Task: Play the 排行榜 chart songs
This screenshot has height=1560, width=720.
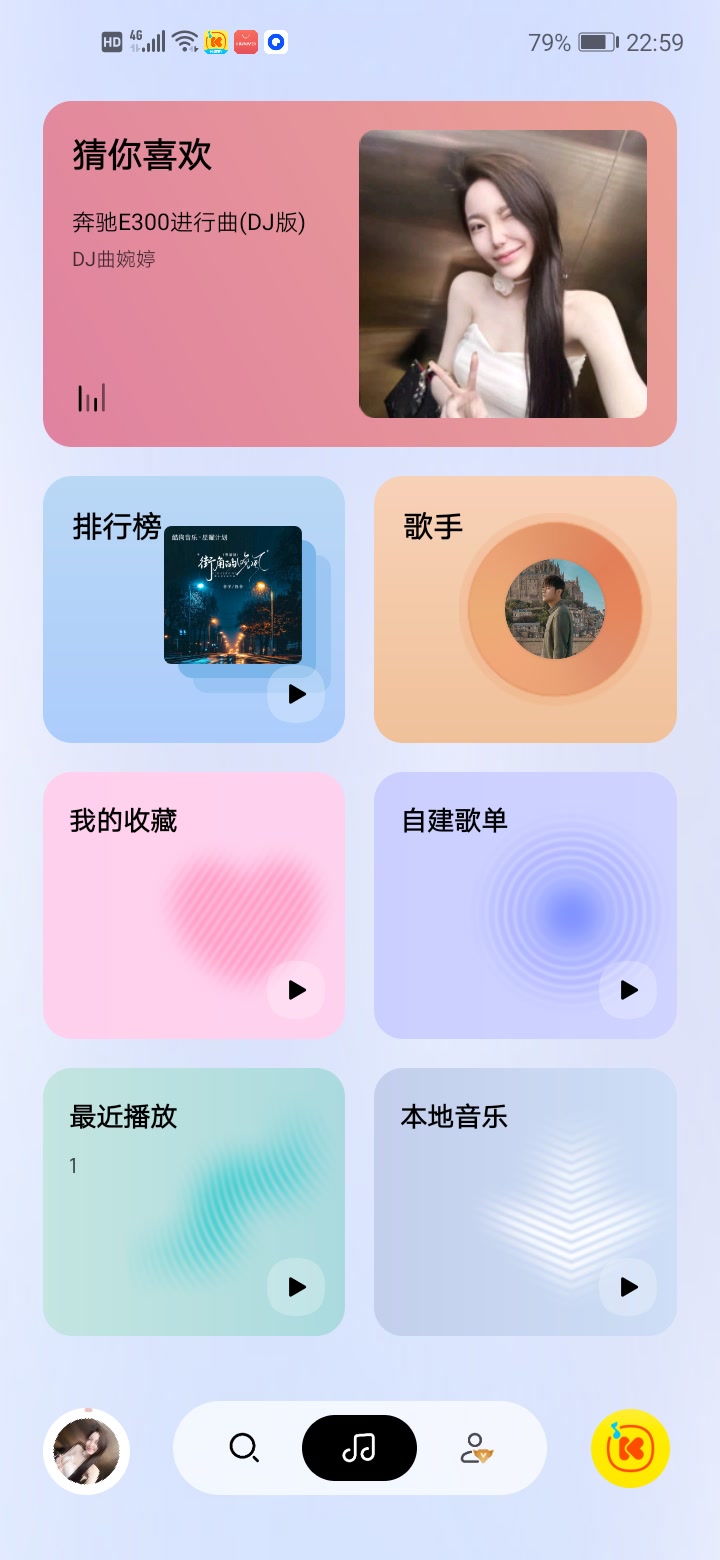Action: coord(296,694)
